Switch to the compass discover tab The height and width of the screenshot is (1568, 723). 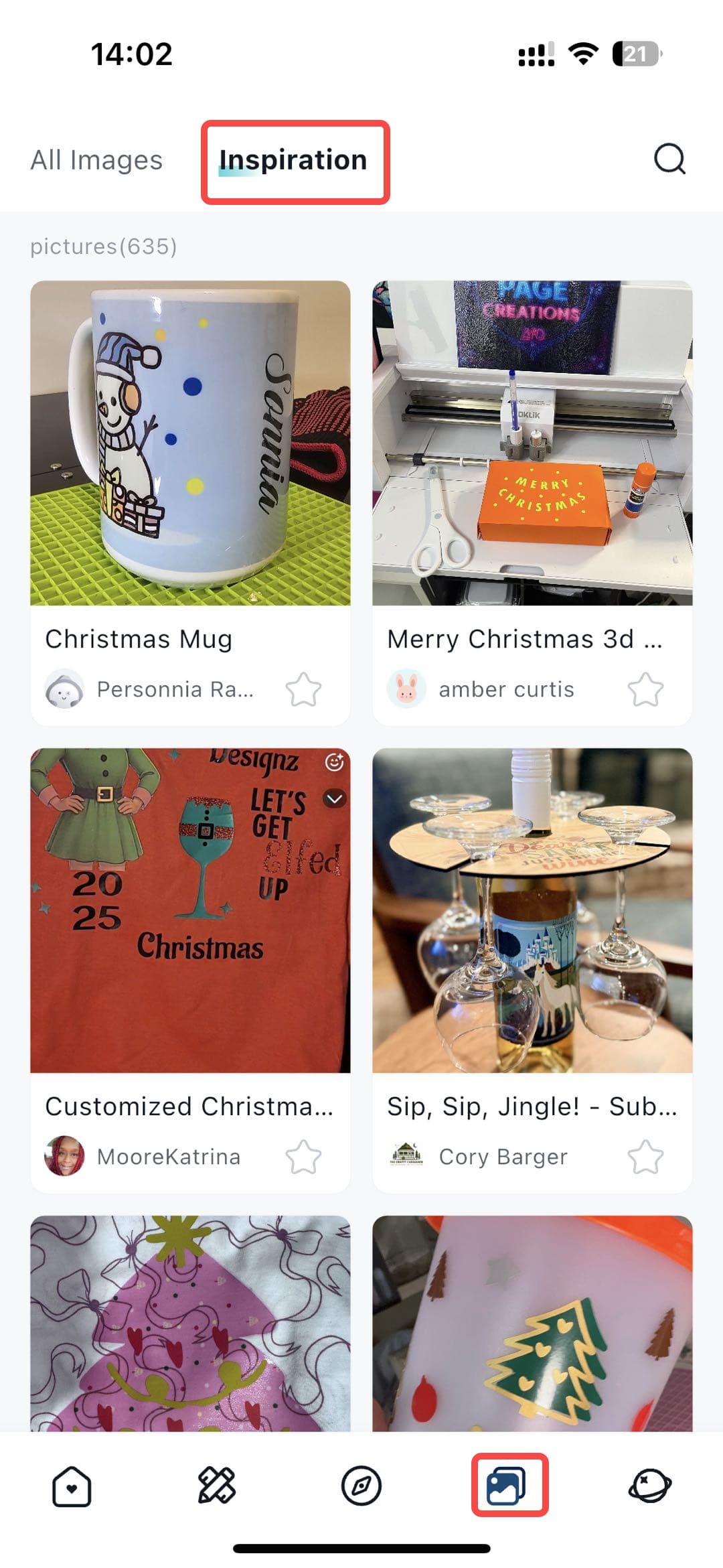361,1486
